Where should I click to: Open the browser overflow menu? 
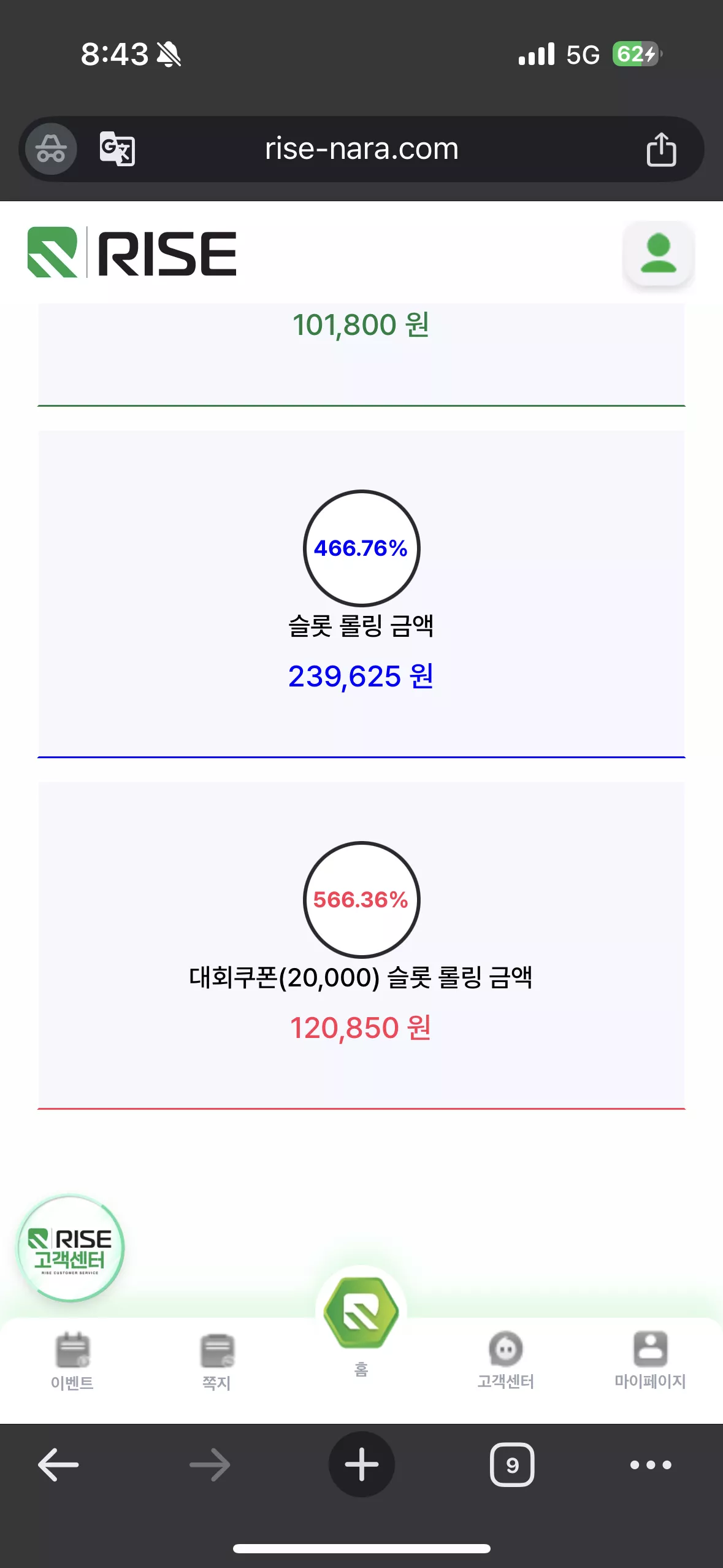point(651,1465)
